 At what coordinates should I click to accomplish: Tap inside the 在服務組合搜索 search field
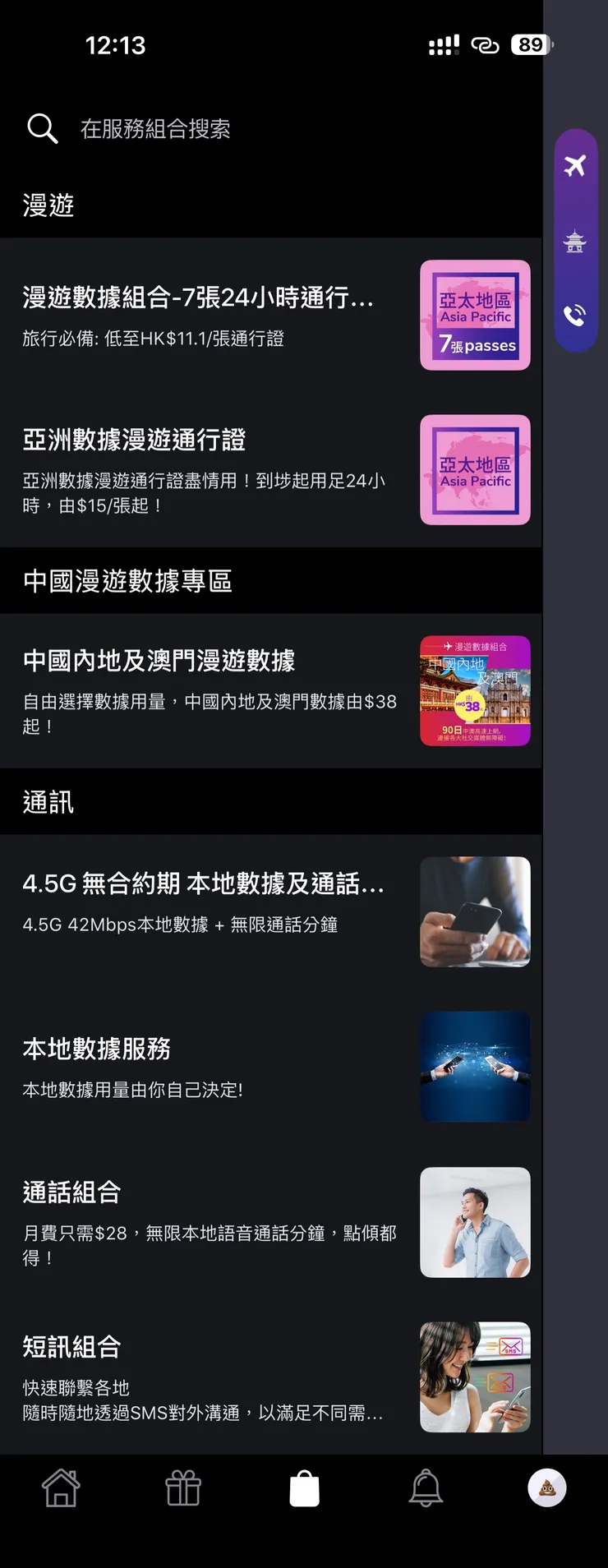(164, 128)
